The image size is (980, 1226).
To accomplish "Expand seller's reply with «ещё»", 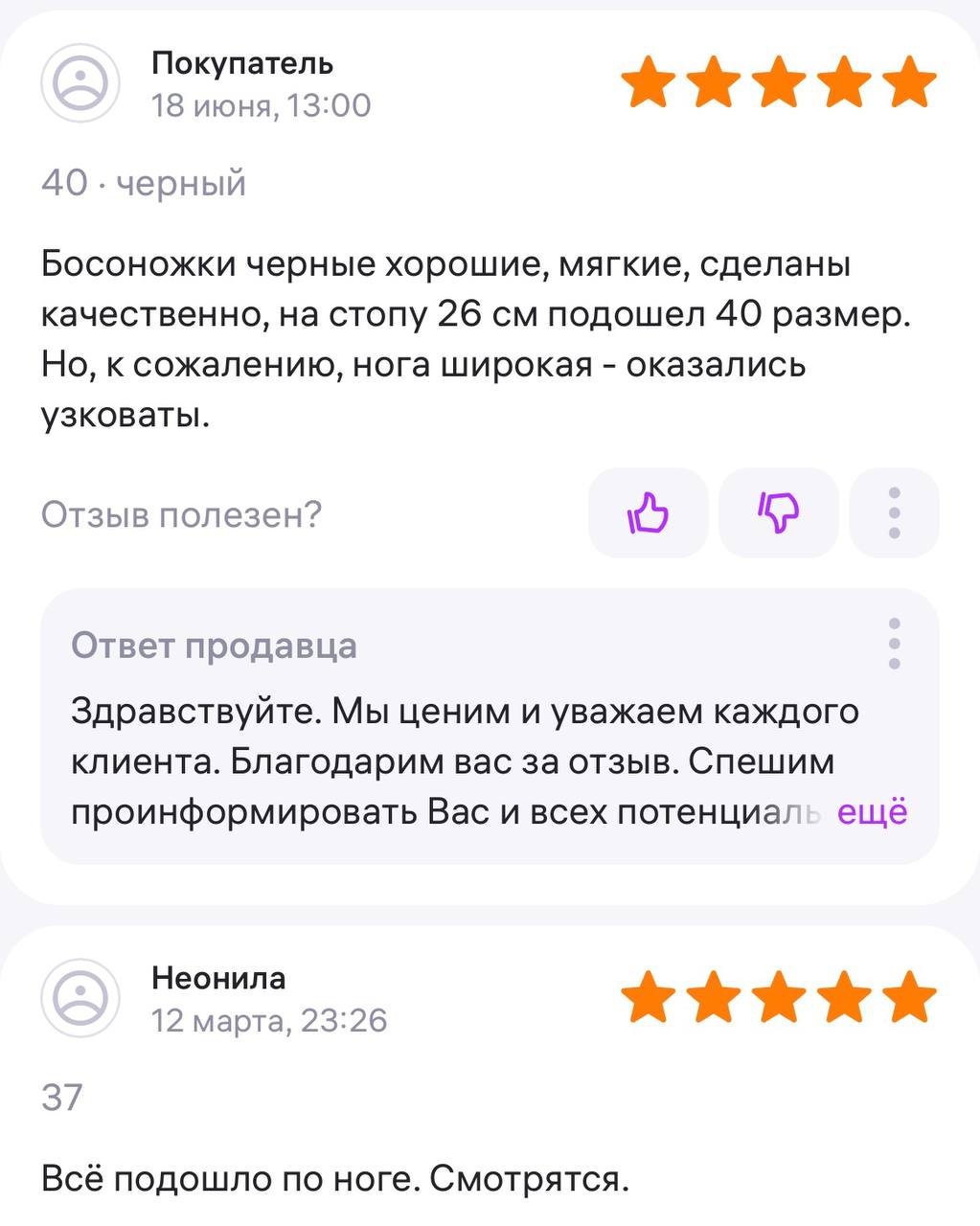I will tap(871, 812).
